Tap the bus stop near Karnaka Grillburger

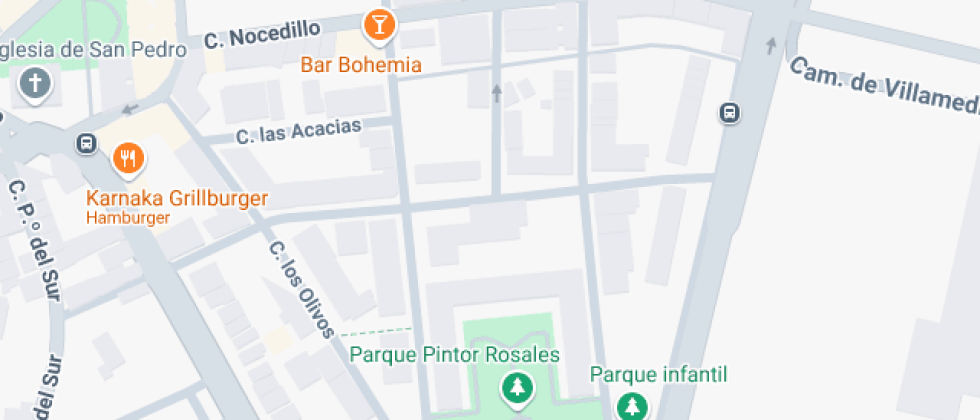click(87, 144)
